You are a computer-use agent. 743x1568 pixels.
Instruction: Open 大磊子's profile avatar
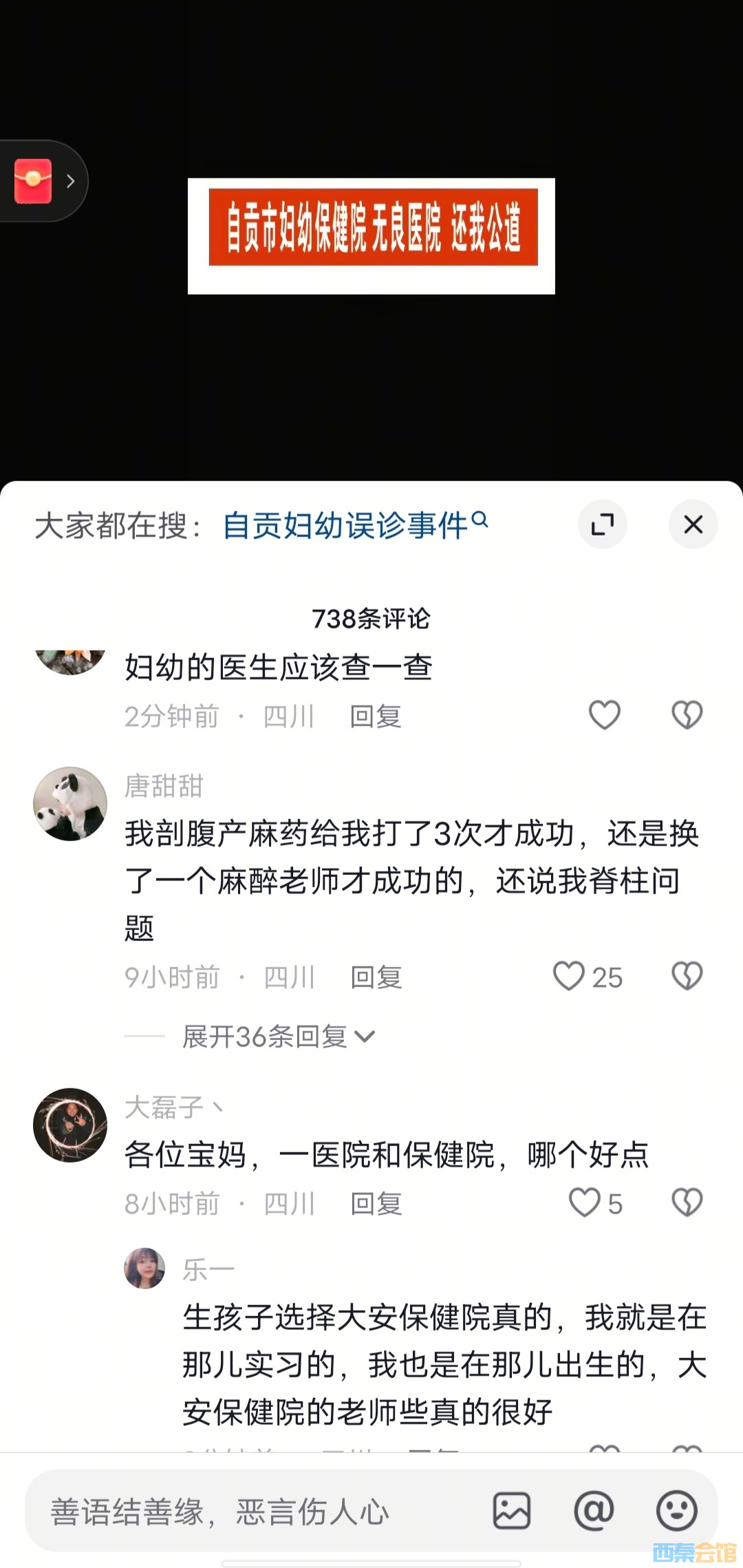click(x=70, y=1125)
